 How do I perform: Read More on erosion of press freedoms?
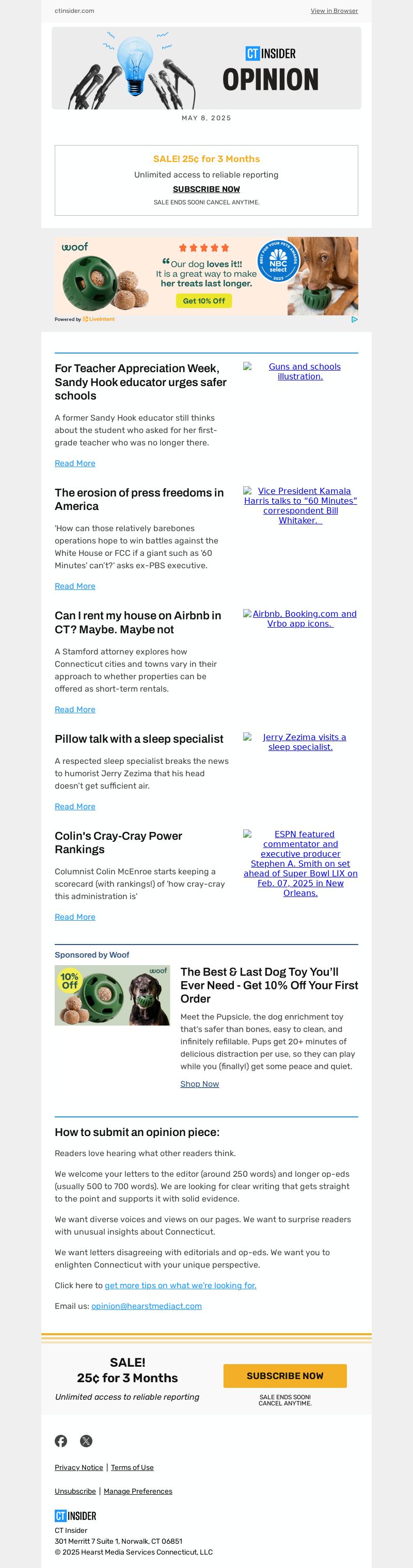[75, 586]
